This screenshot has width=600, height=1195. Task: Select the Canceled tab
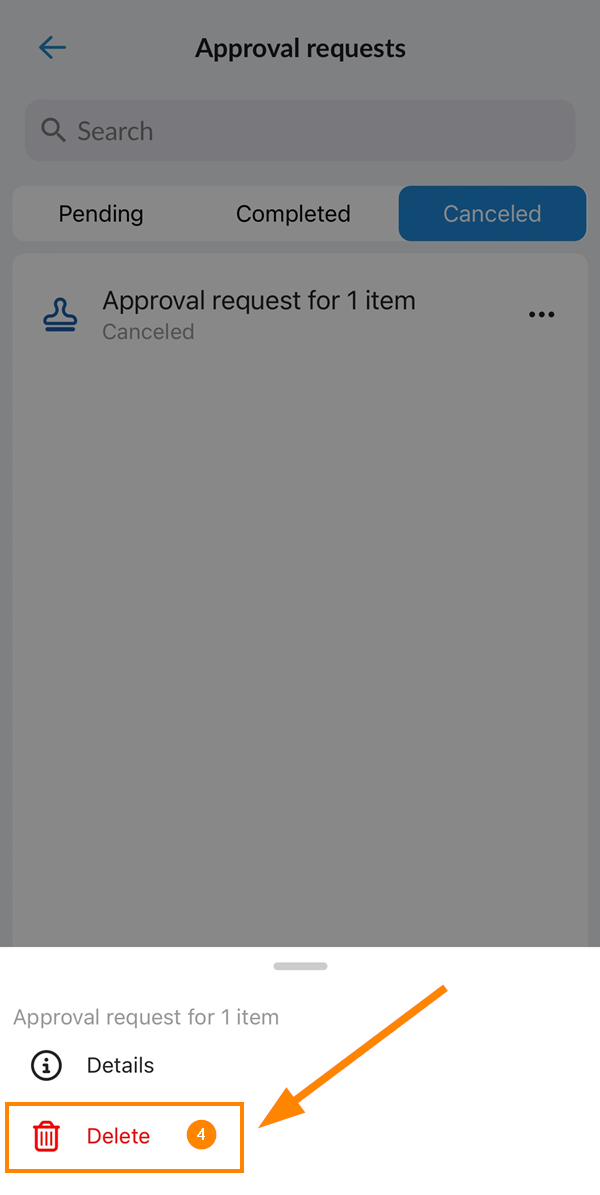coord(492,214)
